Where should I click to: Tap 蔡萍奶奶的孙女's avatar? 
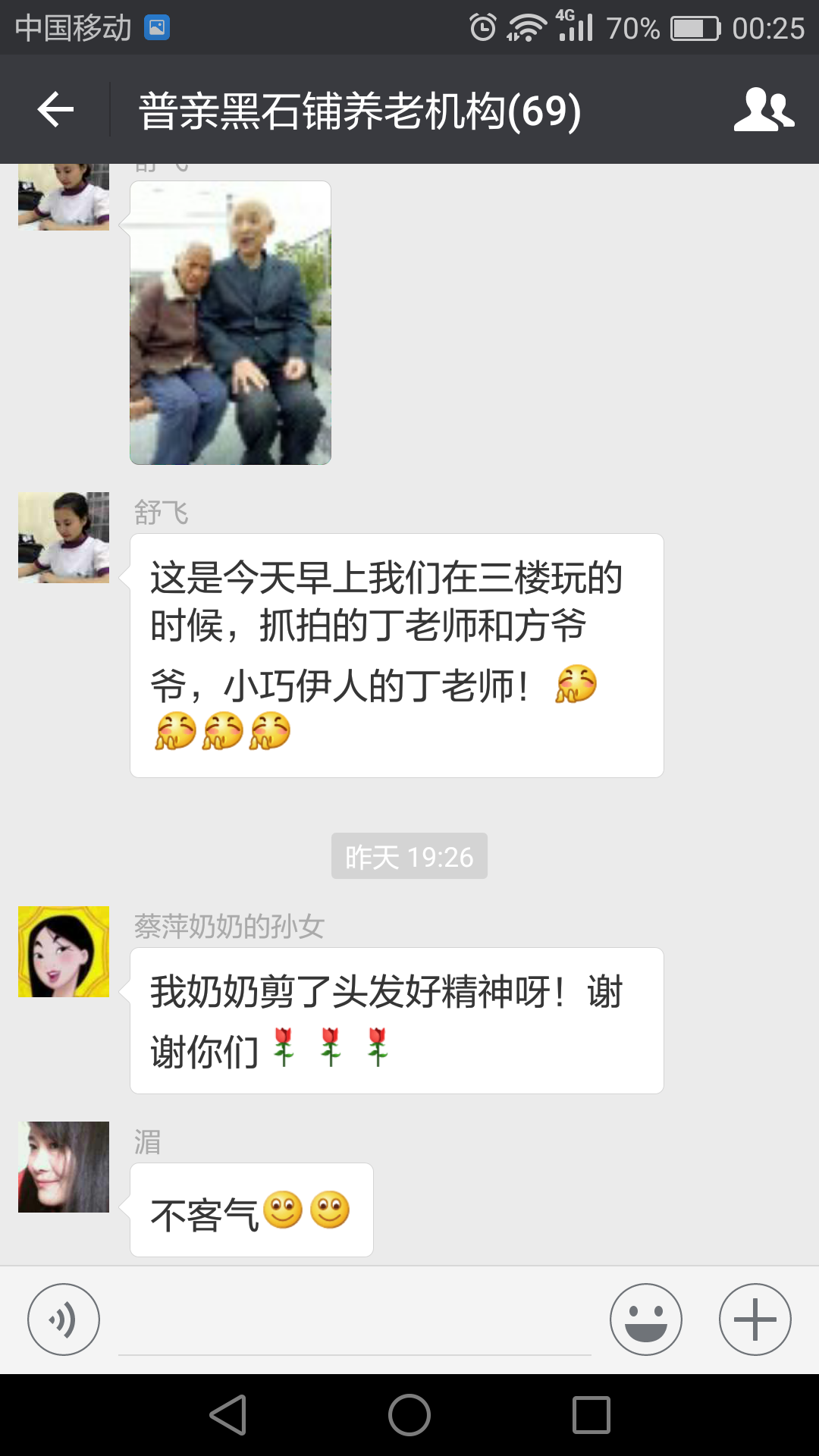[x=64, y=952]
